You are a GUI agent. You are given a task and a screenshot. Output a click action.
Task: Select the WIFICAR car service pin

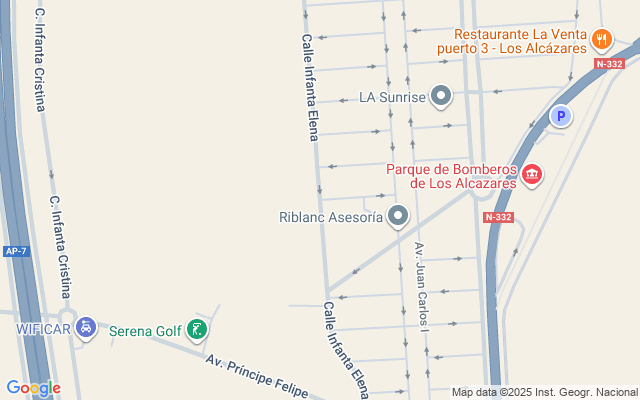click(x=86, y=327)
